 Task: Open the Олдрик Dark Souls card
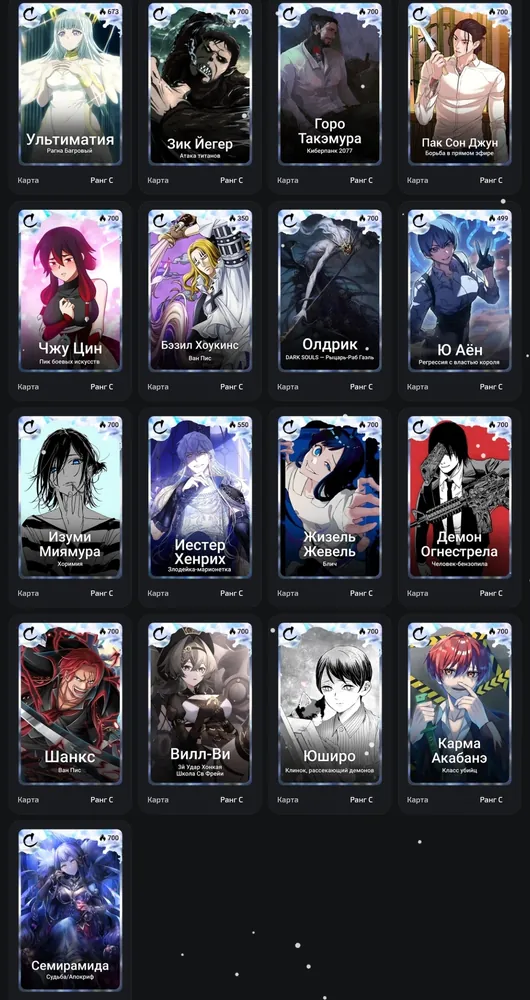[330, 290]
